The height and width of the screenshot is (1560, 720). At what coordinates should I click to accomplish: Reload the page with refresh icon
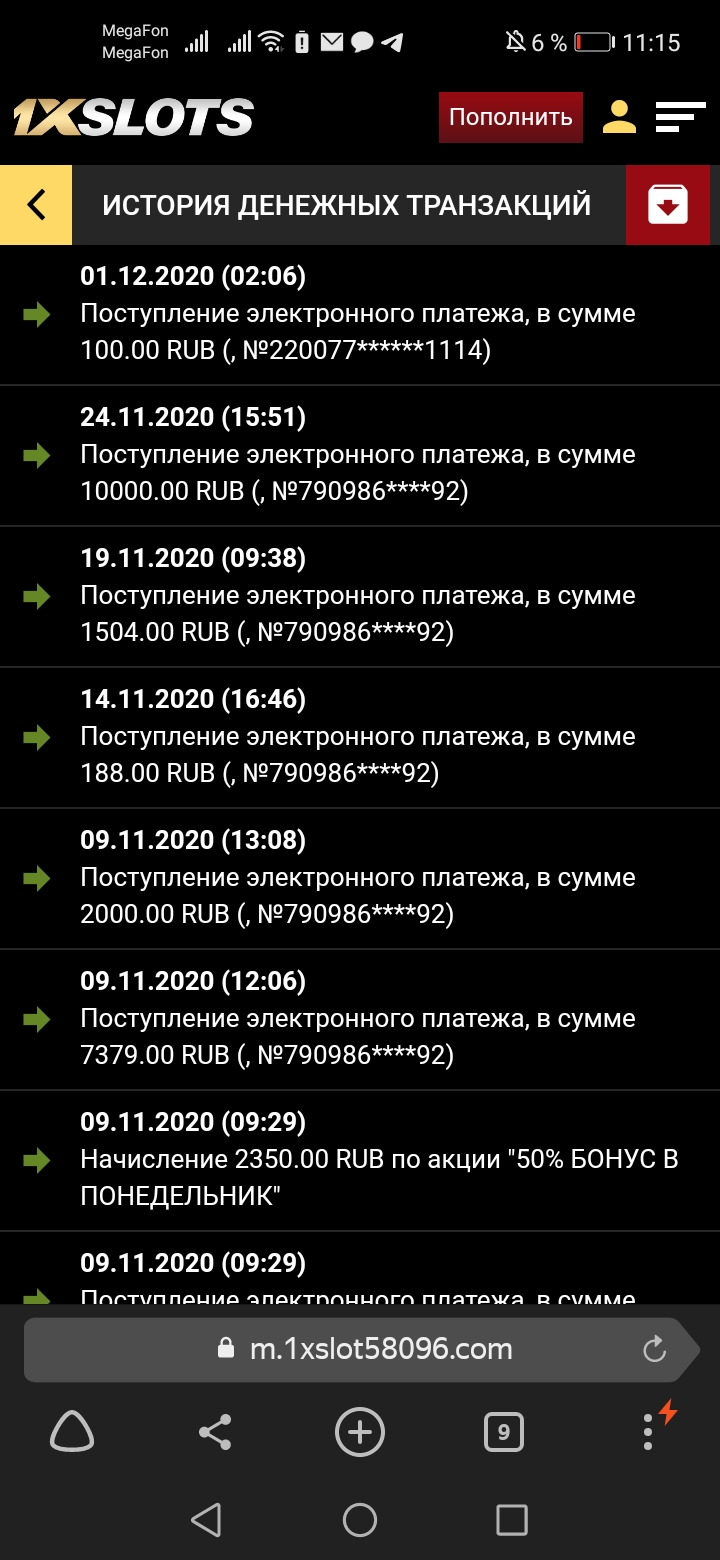[654, 1350]
